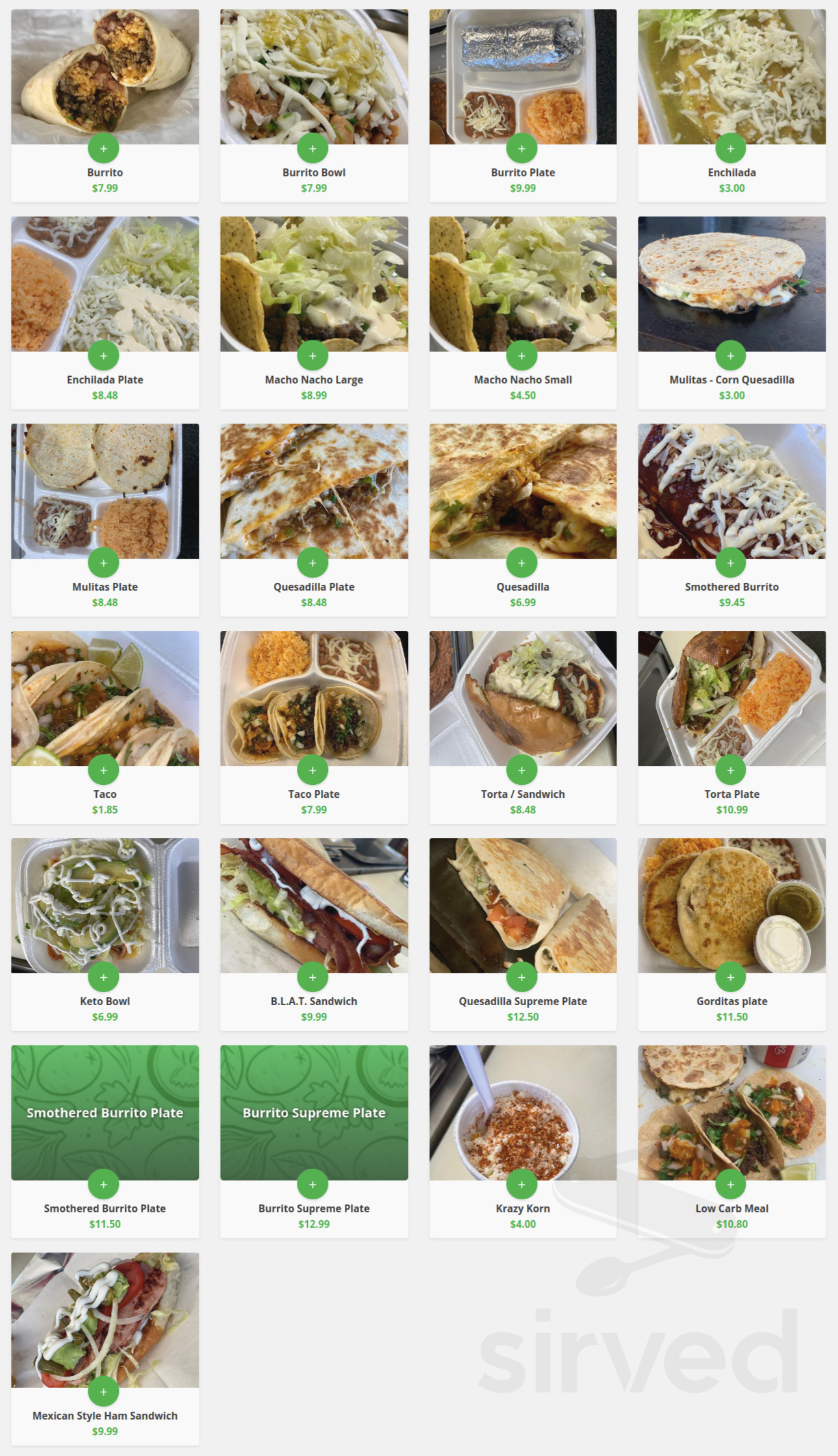The image size is (838, 1456).
Task: Add Burrito Bowl using its plus button
Action: (312, 149)
